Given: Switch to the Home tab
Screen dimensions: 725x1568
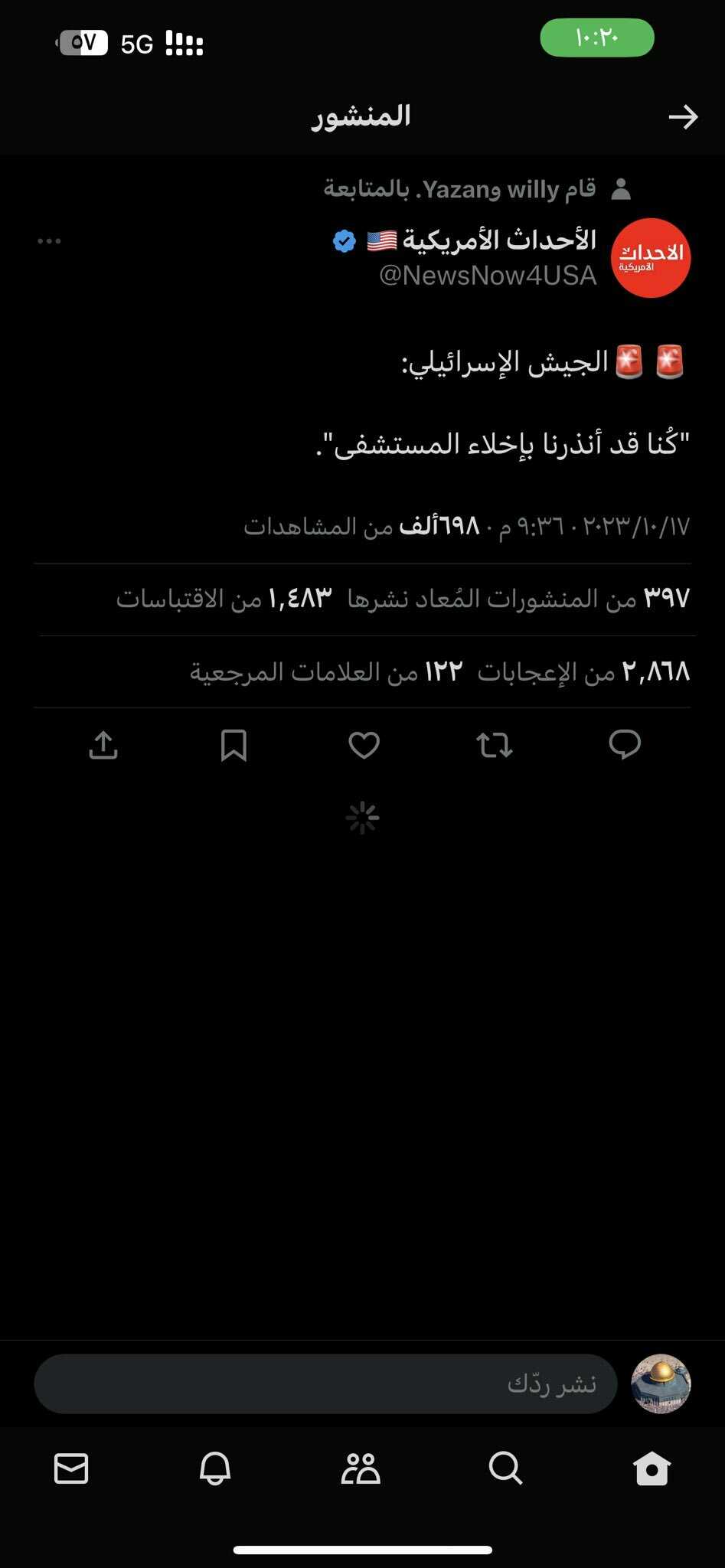Looking at the screenshot, I should coord(652,1468).
